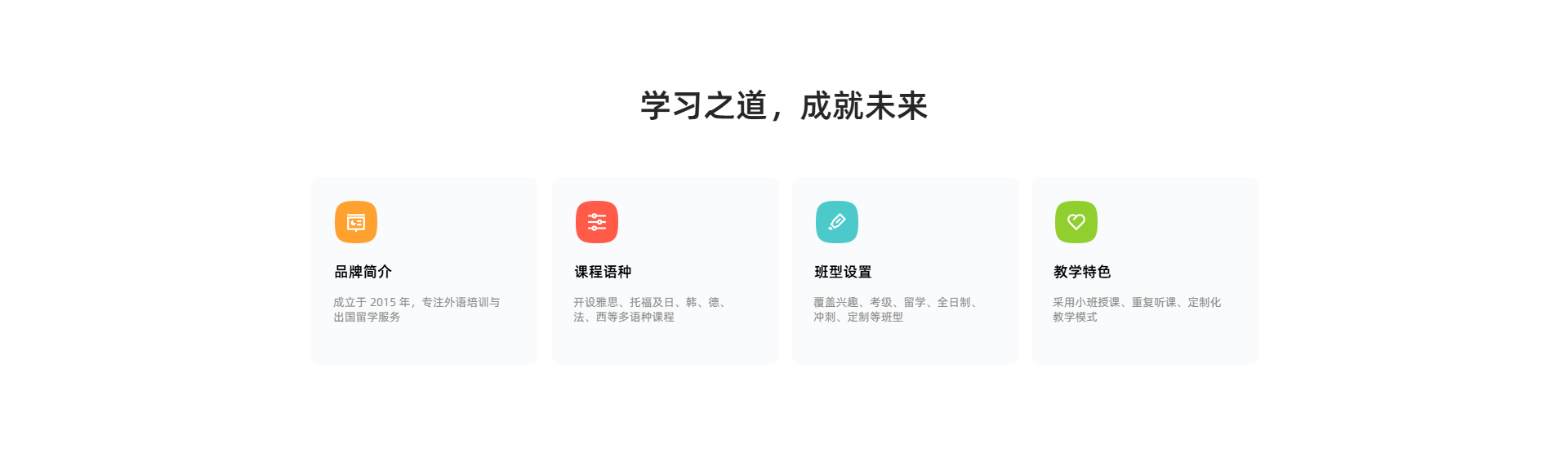Open the 品牌简介 card
Viewport: 1568px width, 462px height.
[424, 271]
